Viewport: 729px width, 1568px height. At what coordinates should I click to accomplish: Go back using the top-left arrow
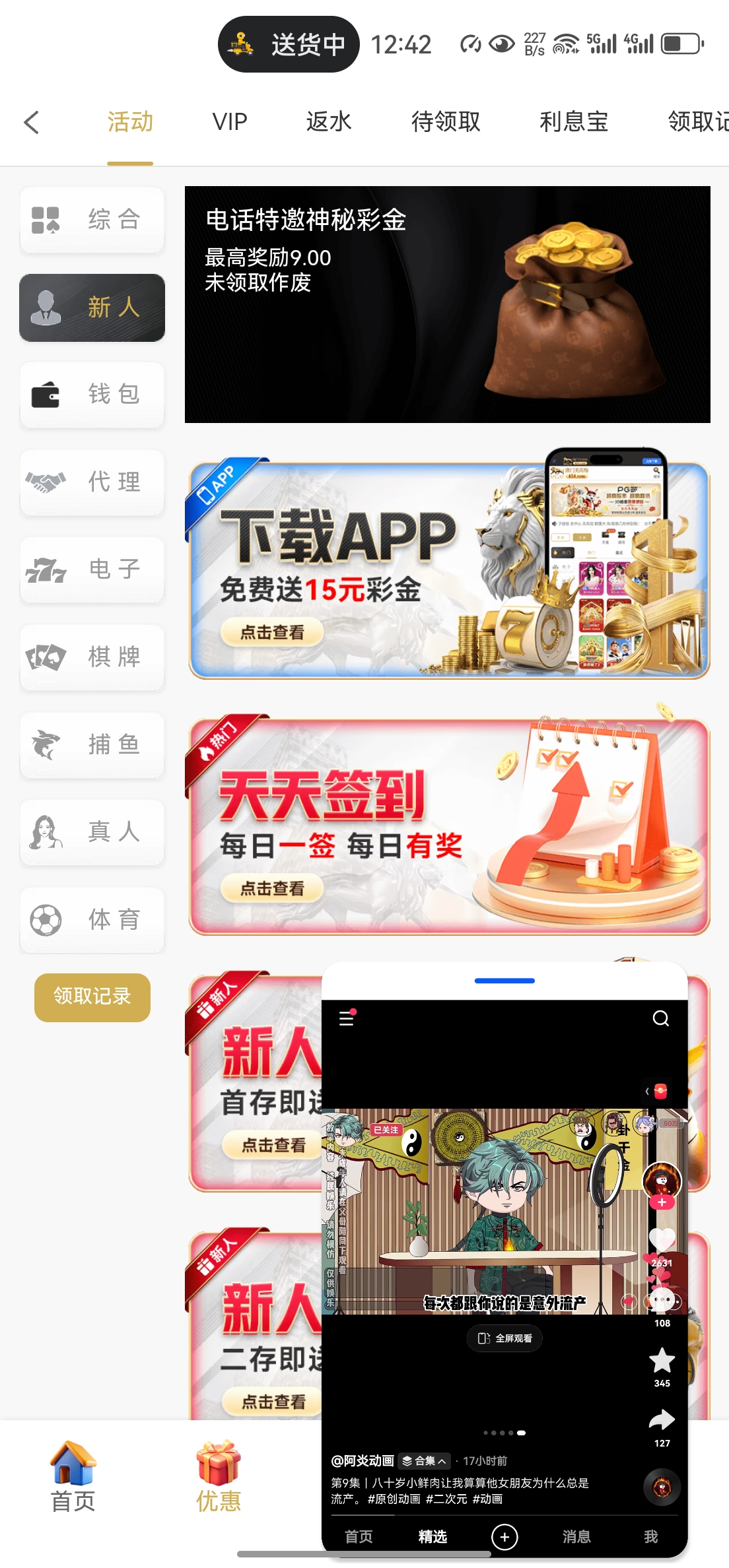click(31, 122)
